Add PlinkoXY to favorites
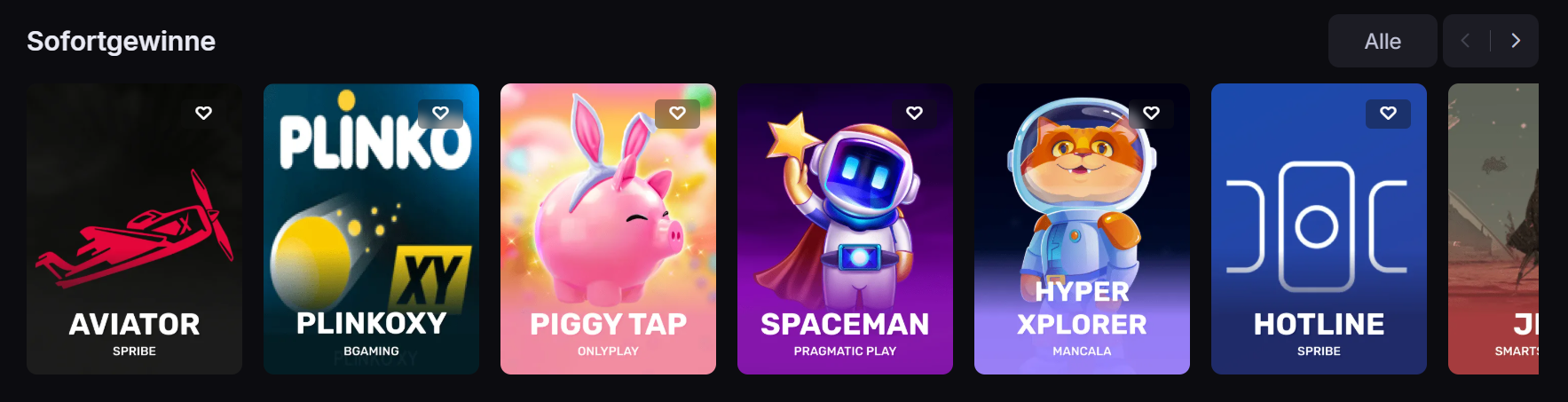 point(440,113)
